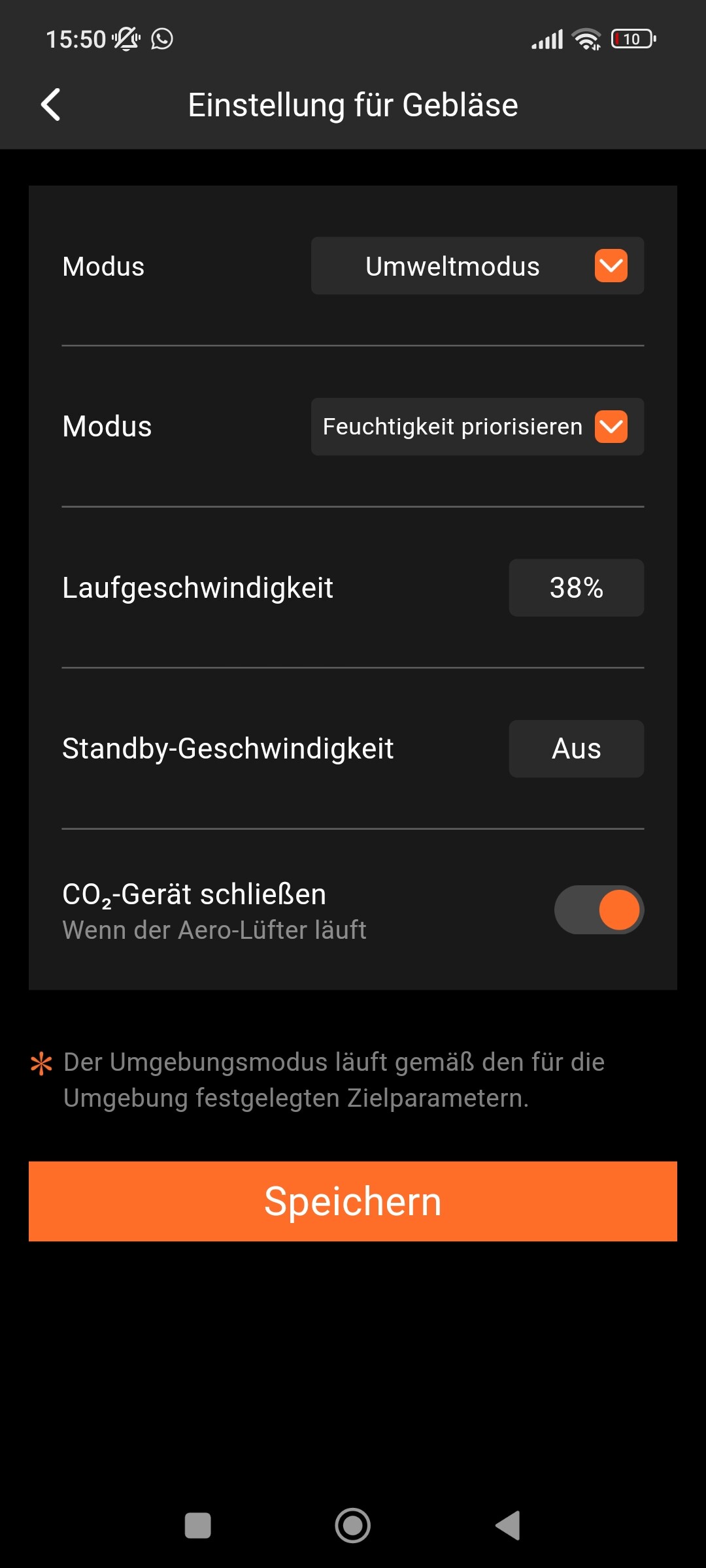Go back from the Gebläse settings
This screenshot has width=706, height=1568.
pos(51,105)
